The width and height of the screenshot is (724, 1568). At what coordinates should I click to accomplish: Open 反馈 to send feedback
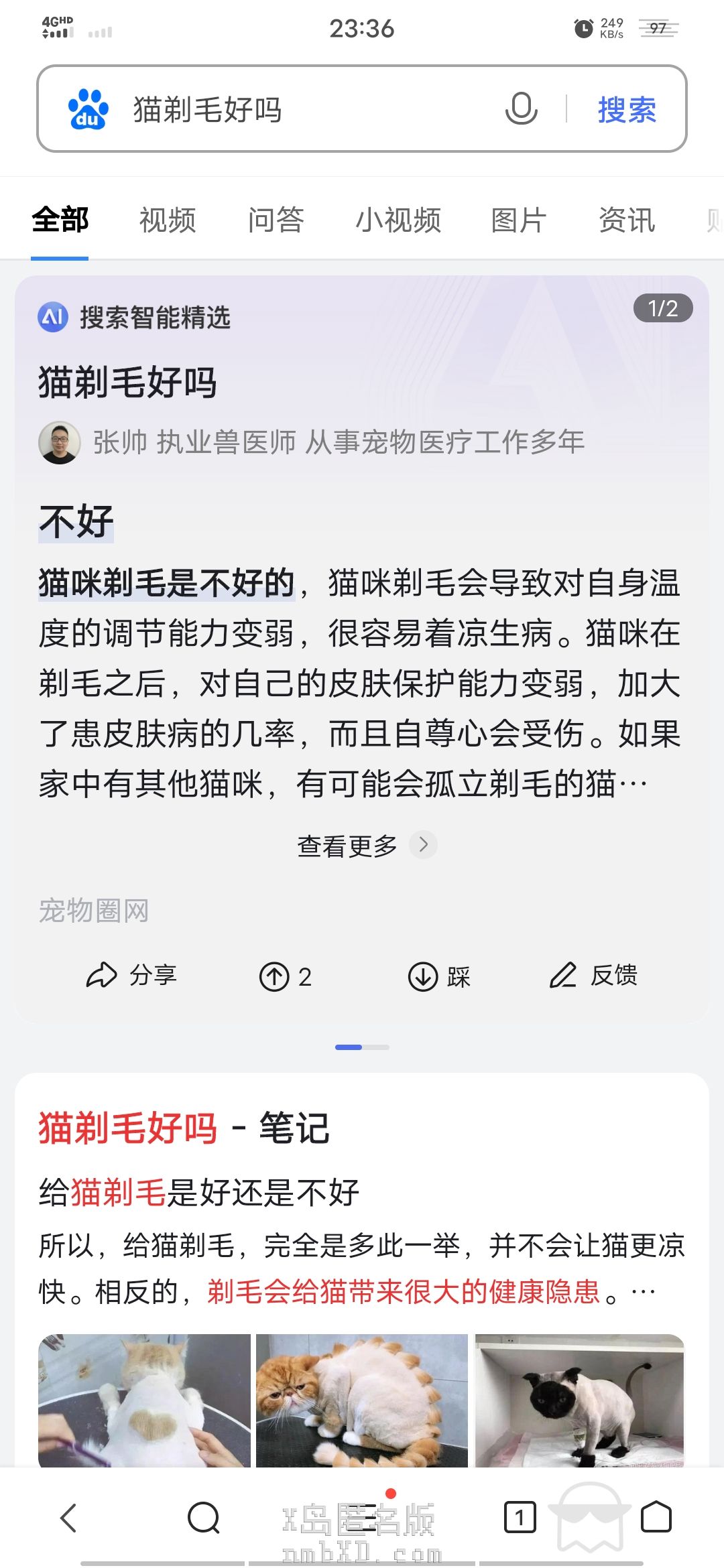point(593,976)
